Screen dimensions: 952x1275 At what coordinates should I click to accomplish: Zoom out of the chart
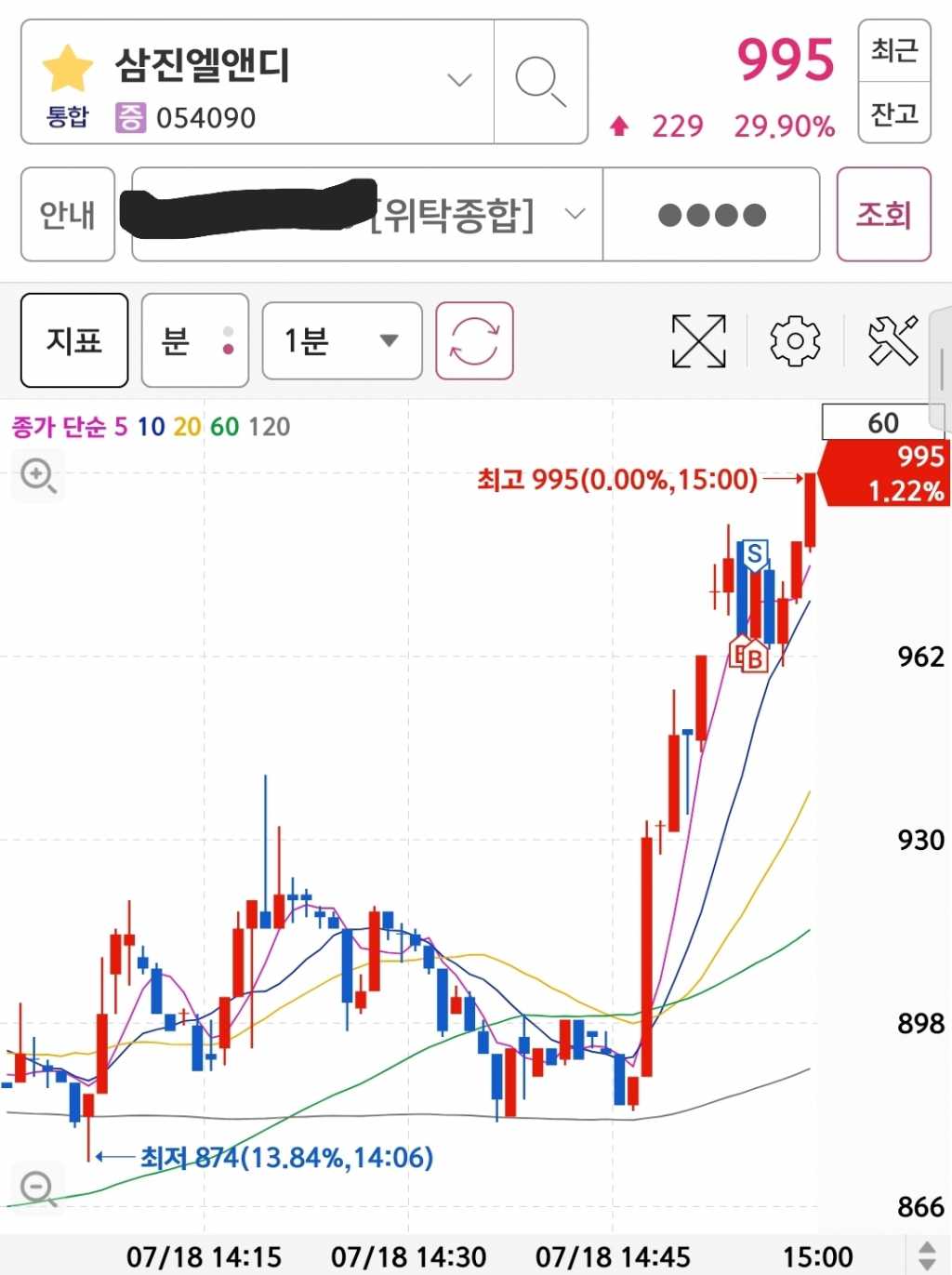click(38, 1188)
